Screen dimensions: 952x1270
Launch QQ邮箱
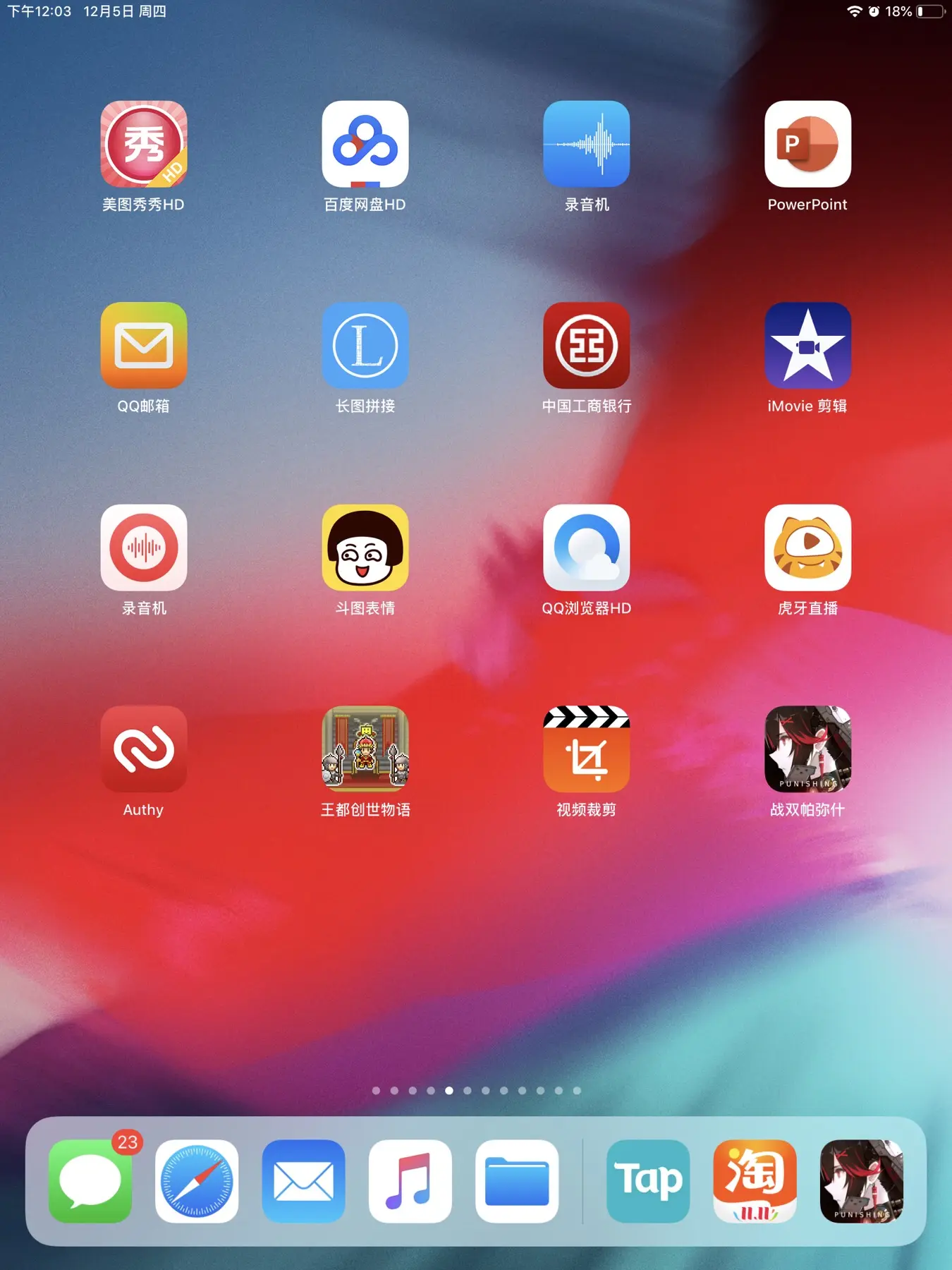click(x=144, y=346)
